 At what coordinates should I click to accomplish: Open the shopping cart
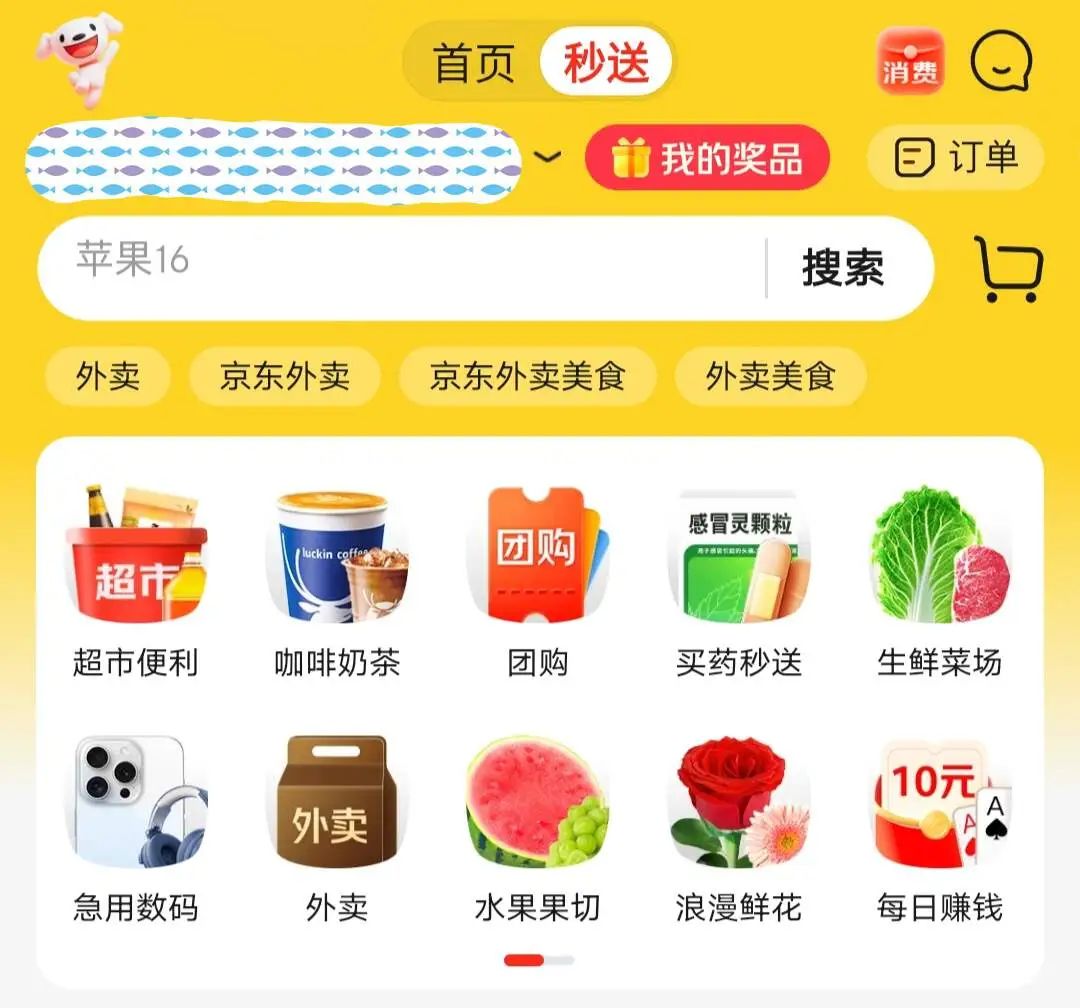point(1008,268)
